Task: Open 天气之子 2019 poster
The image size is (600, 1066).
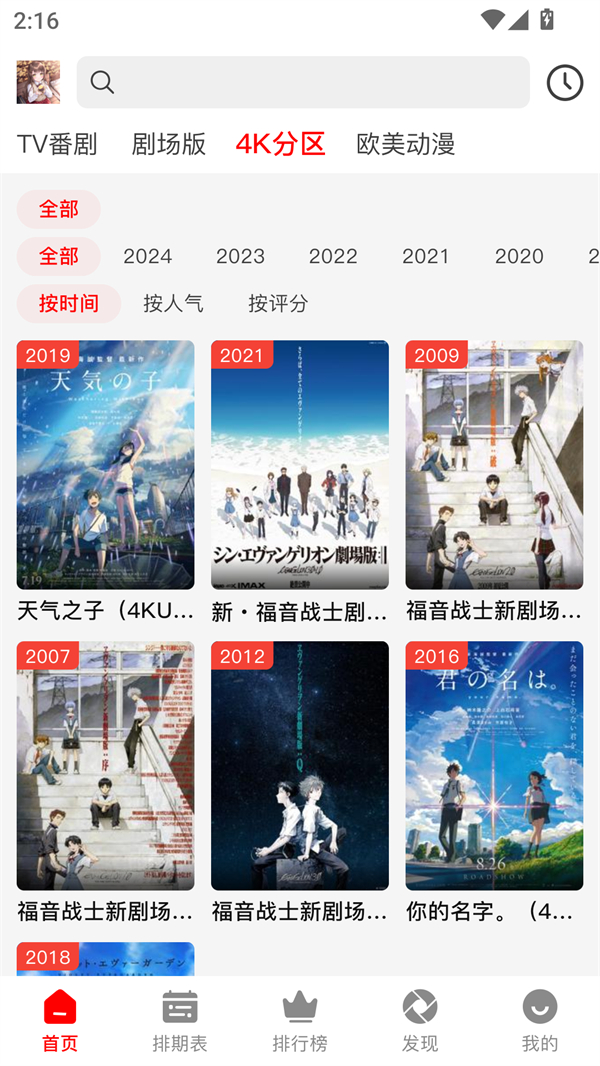Action: [x=105, y=465]
